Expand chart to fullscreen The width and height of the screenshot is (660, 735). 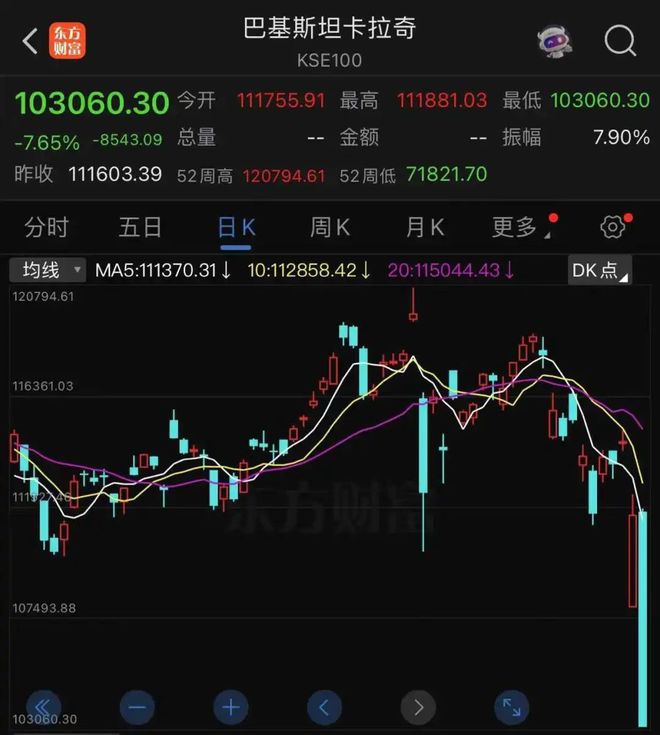click(512, 708)
